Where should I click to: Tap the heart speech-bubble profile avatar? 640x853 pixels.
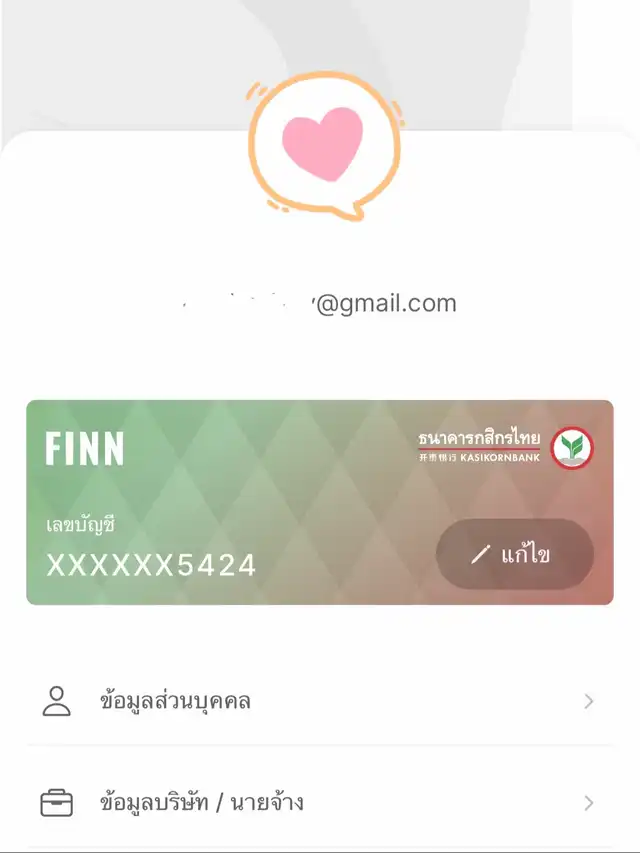click(x=322, y=143)
